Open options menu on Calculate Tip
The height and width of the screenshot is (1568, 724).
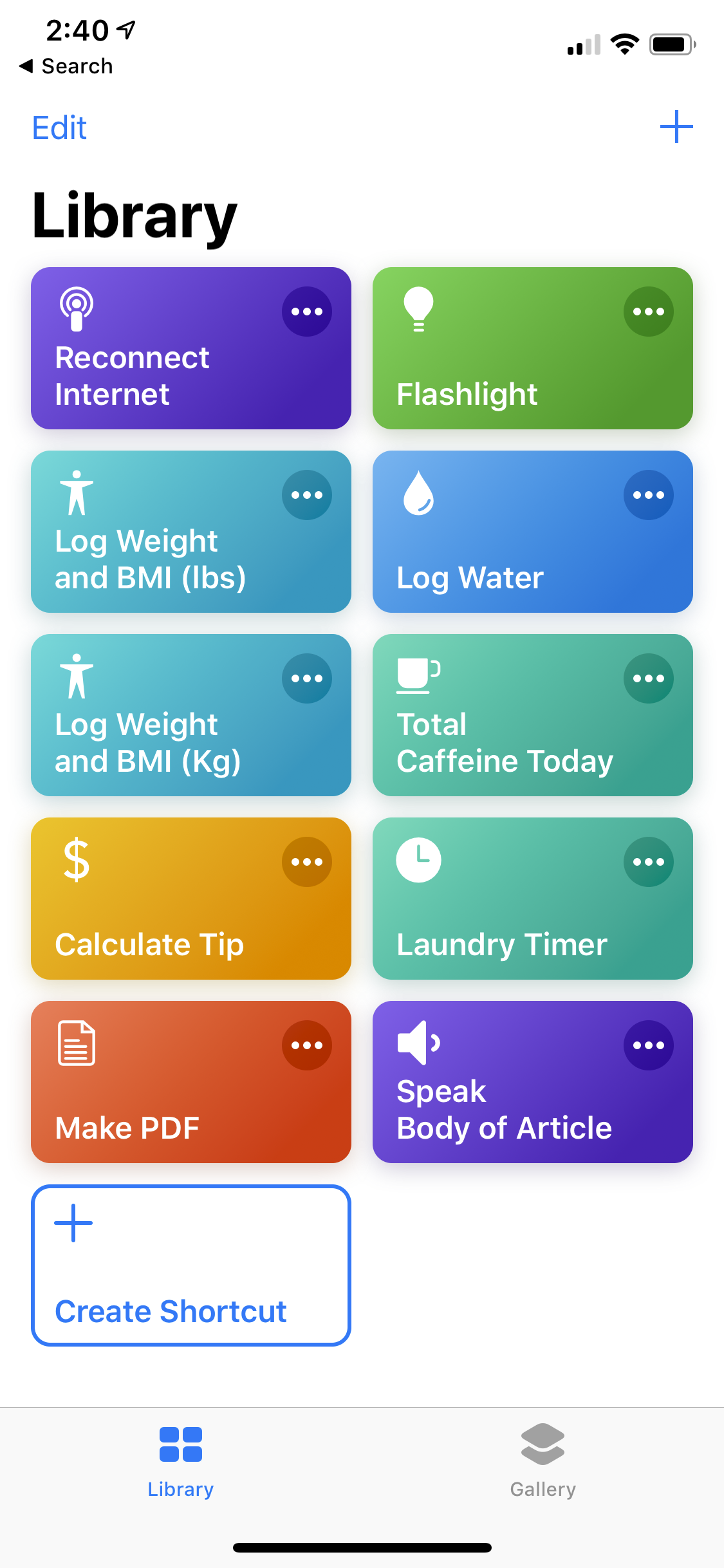[308, 862]
